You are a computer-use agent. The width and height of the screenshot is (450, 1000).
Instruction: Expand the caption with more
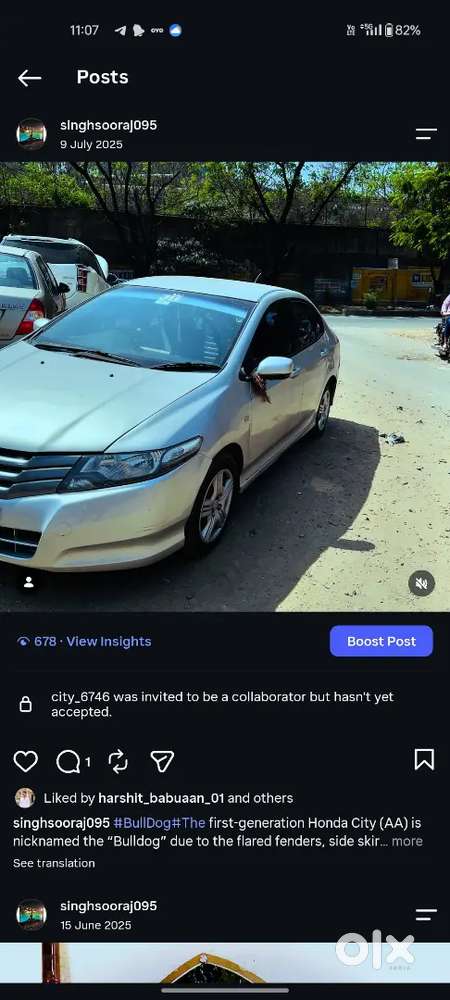[407, 841]
